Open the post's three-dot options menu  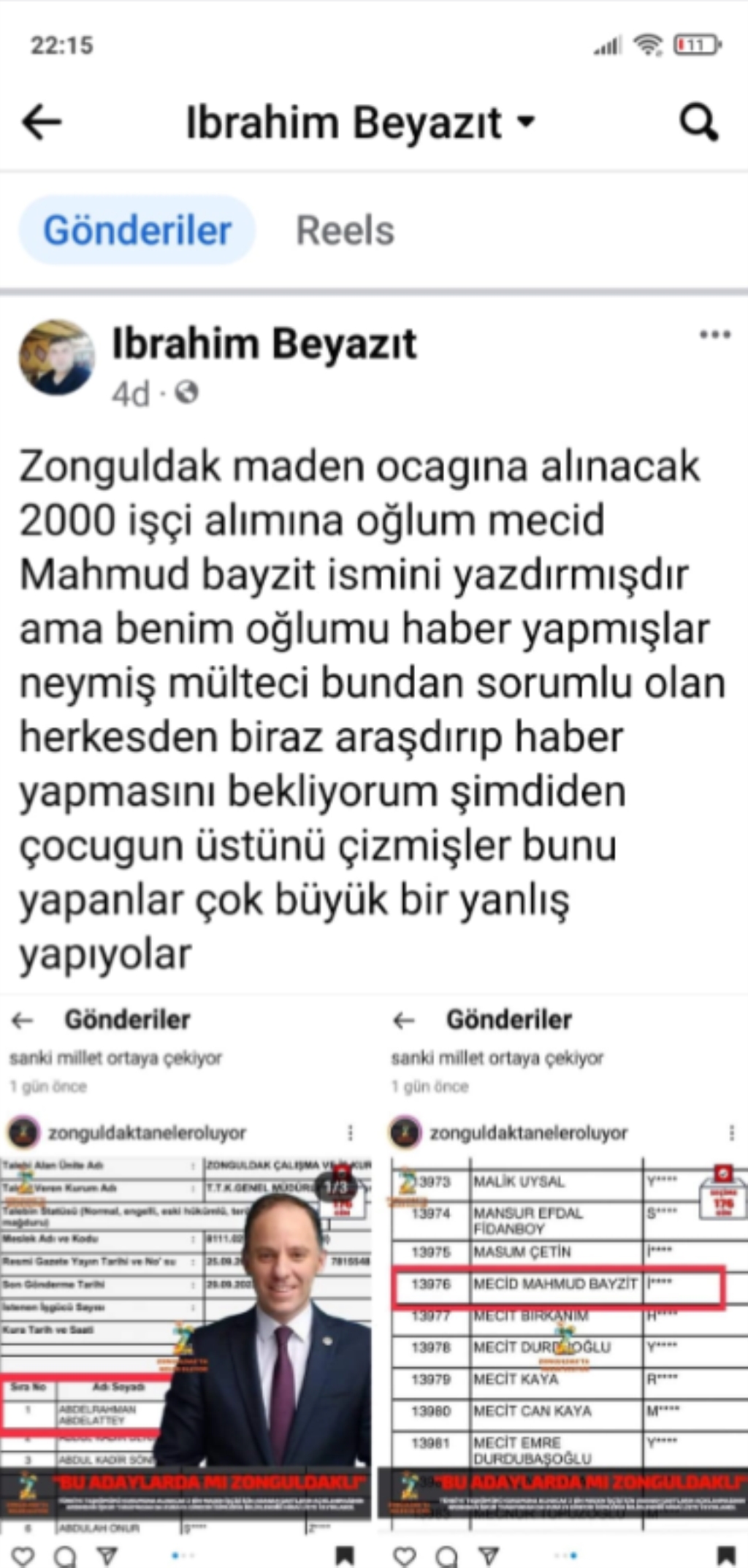(714, 335)
